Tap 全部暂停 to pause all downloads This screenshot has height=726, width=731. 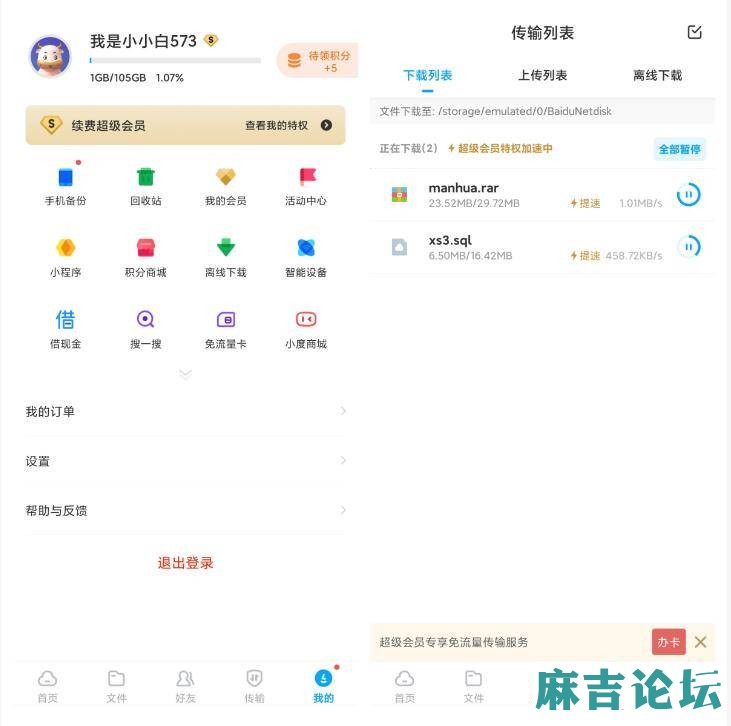pos(679,149)
